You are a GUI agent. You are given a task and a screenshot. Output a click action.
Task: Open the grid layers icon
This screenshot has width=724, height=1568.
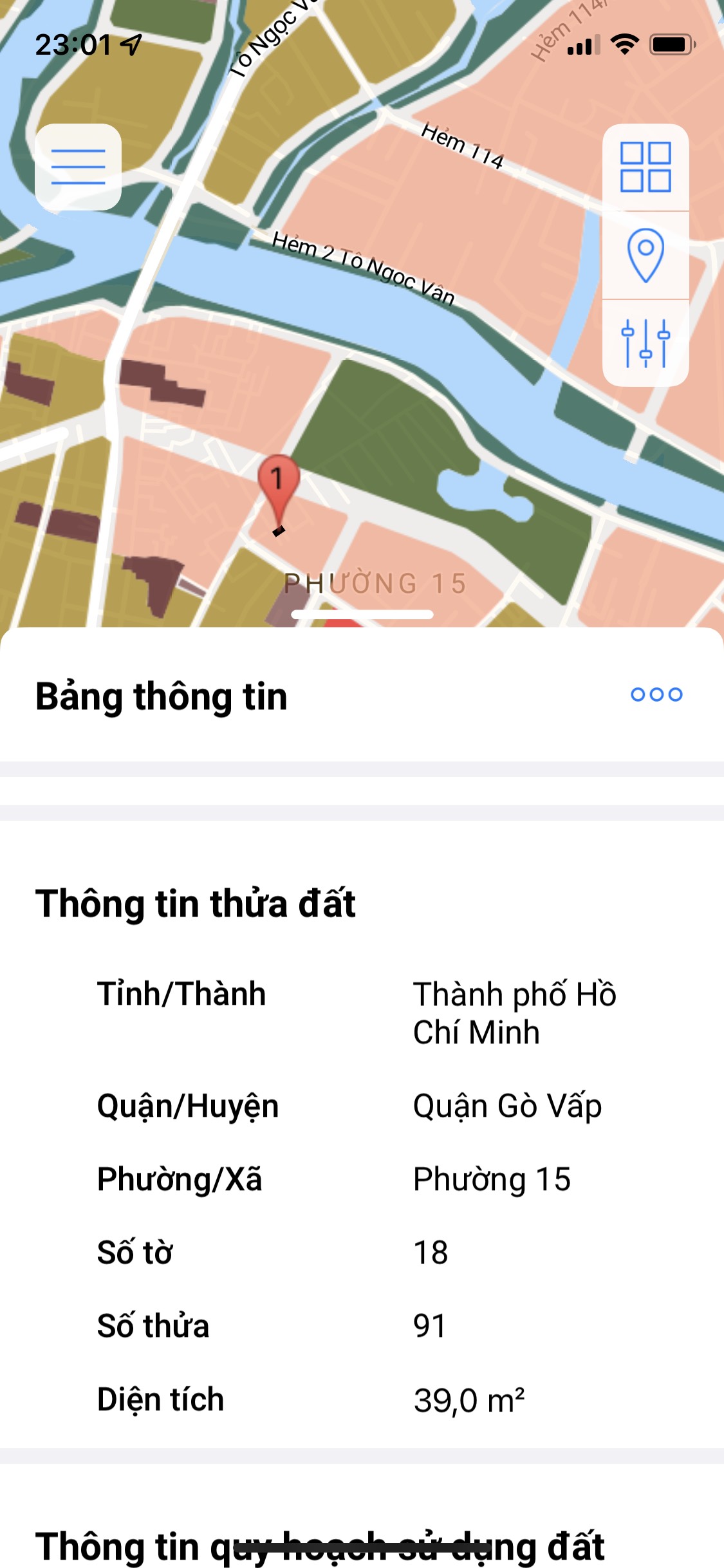tap(645, 167)
